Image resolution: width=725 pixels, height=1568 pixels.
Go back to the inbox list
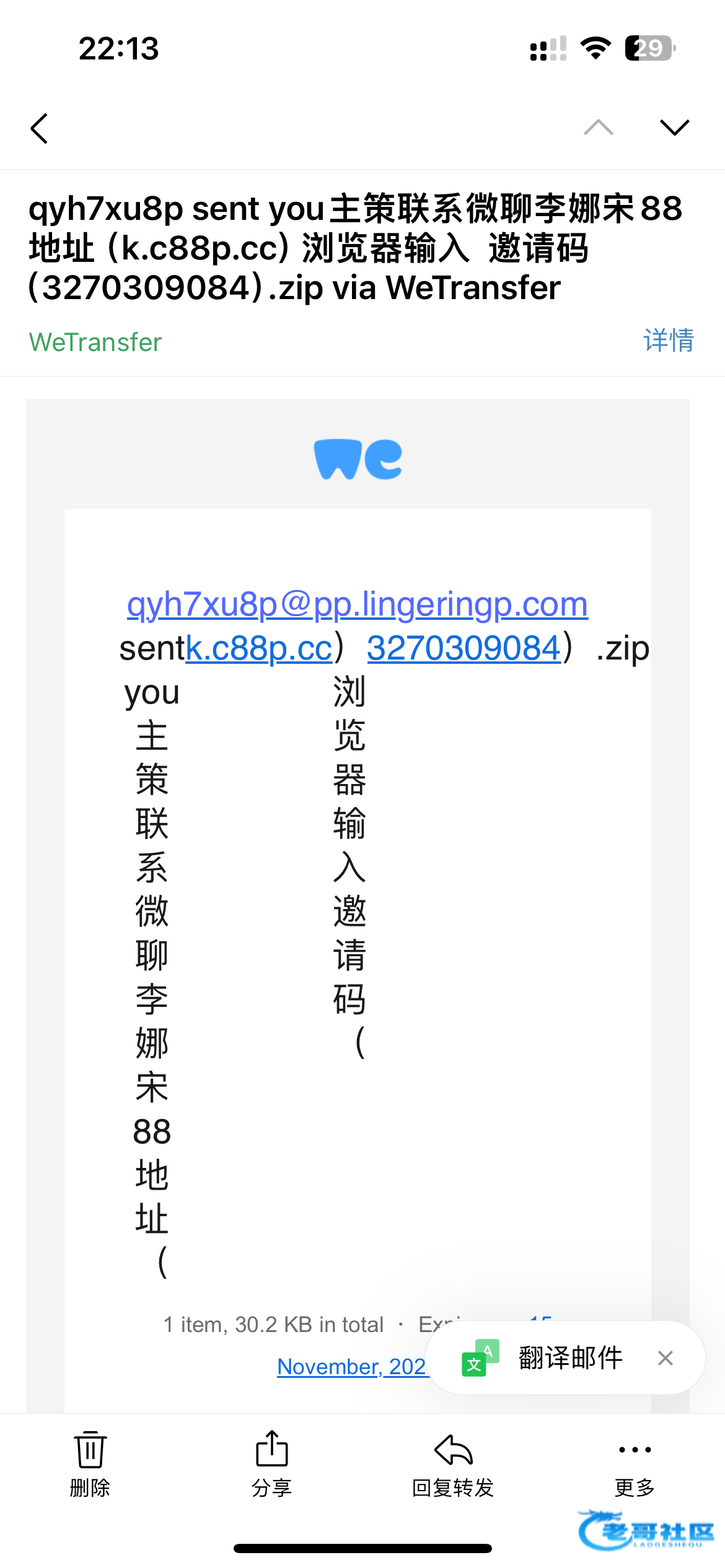40,128
